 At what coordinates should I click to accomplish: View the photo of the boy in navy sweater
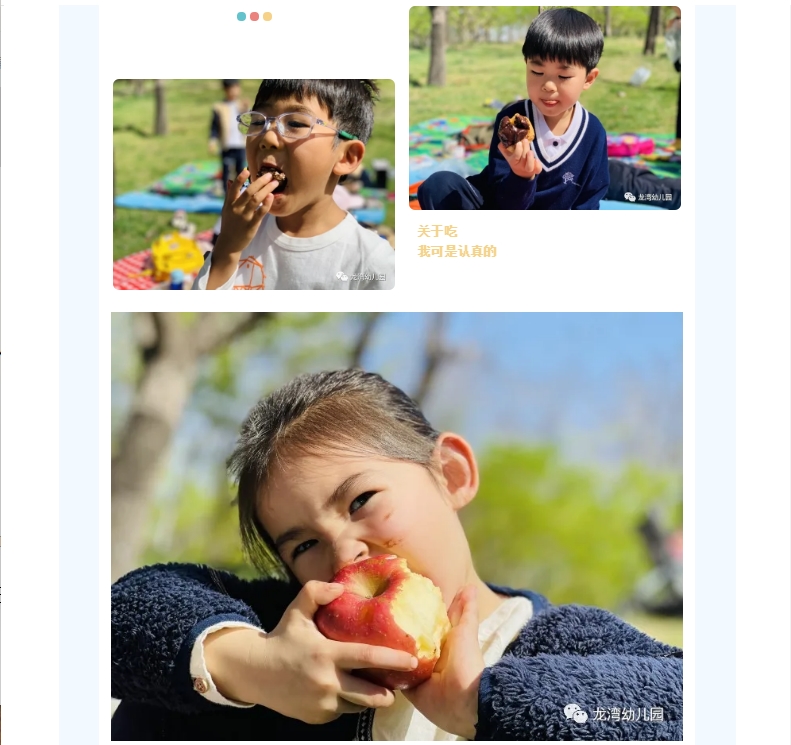point(545,108)
